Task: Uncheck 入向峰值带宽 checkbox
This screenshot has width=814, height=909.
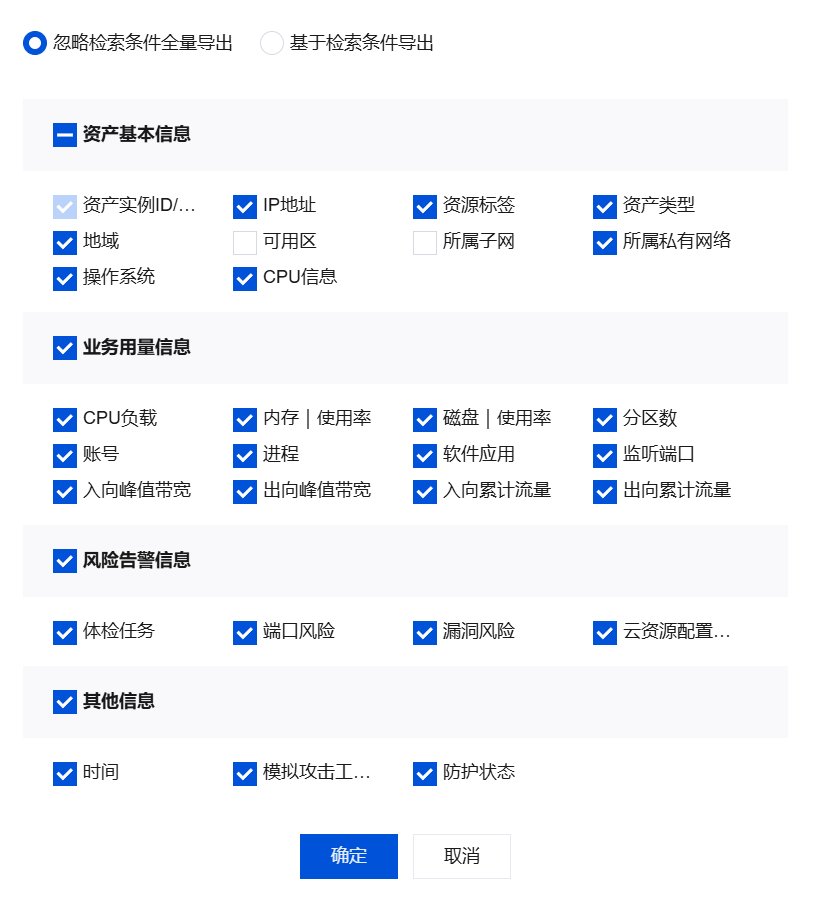Action: [x=65, y=491]
